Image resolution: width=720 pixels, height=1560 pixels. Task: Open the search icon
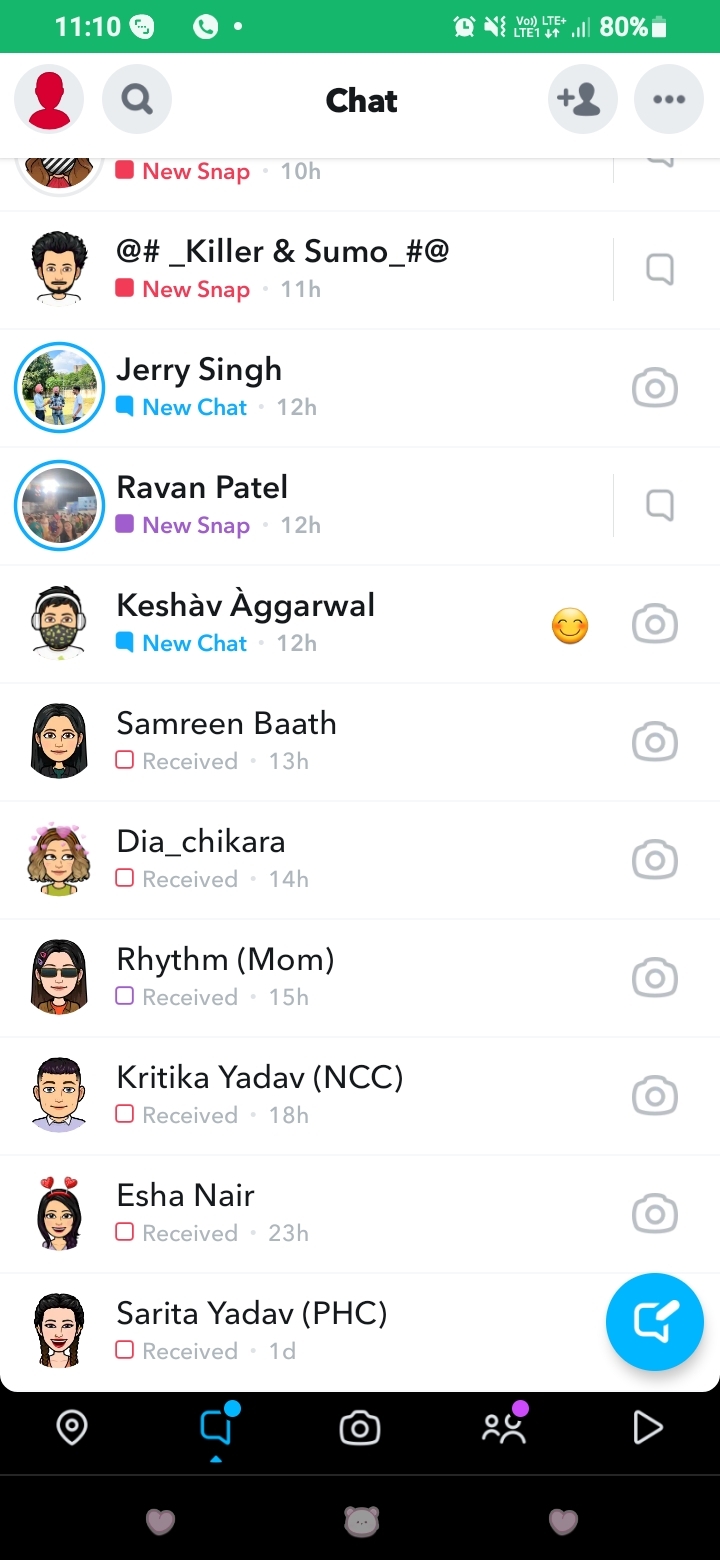[x=137, y=99]
